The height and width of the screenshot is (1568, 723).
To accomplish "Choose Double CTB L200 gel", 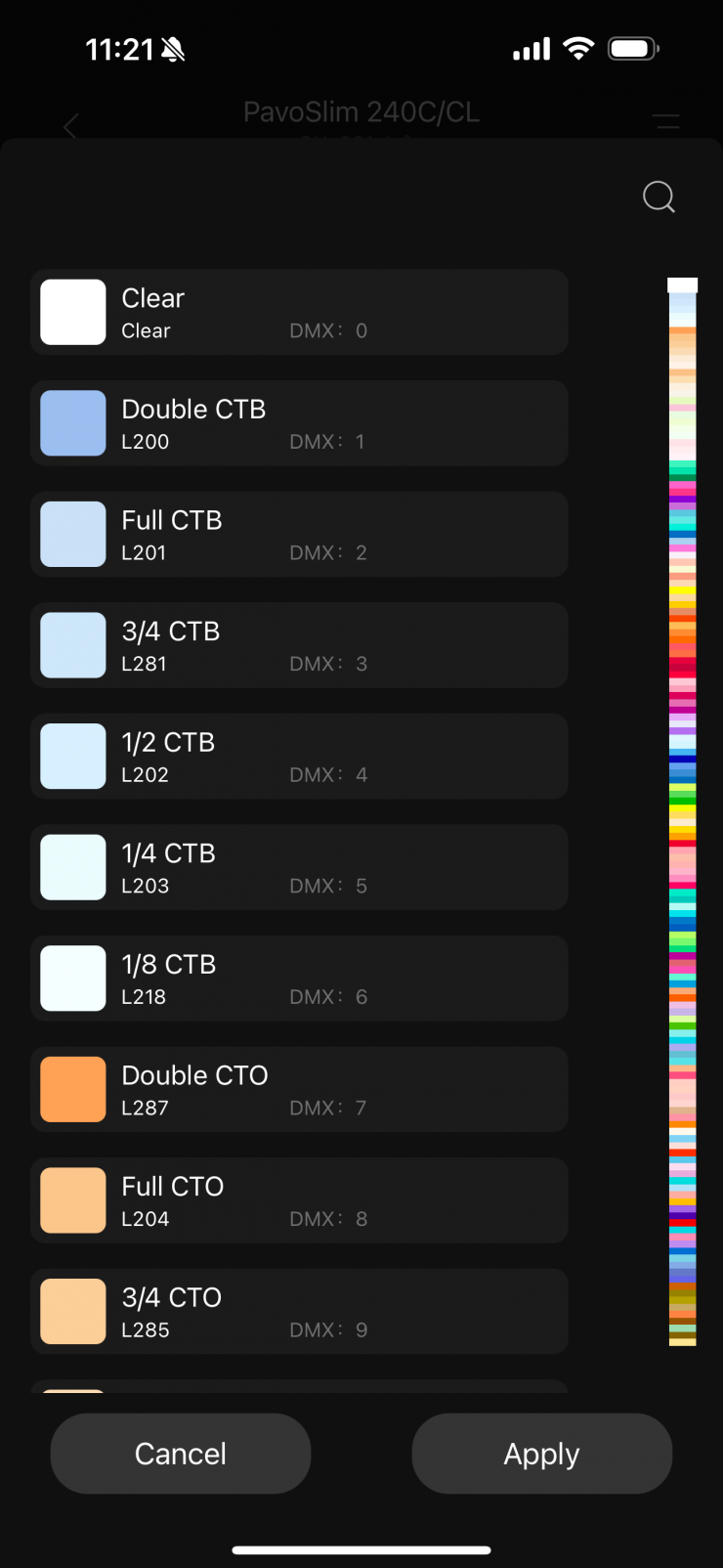I will (299, 423).
